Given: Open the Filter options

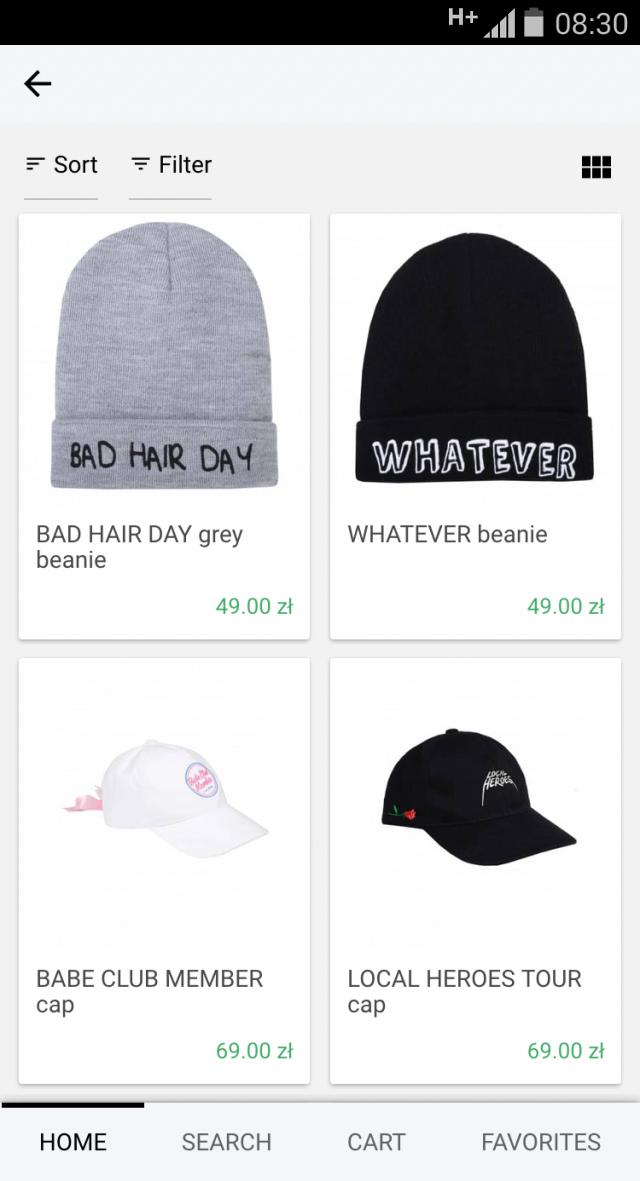Looking at the screenshot, I should [171, 165].
